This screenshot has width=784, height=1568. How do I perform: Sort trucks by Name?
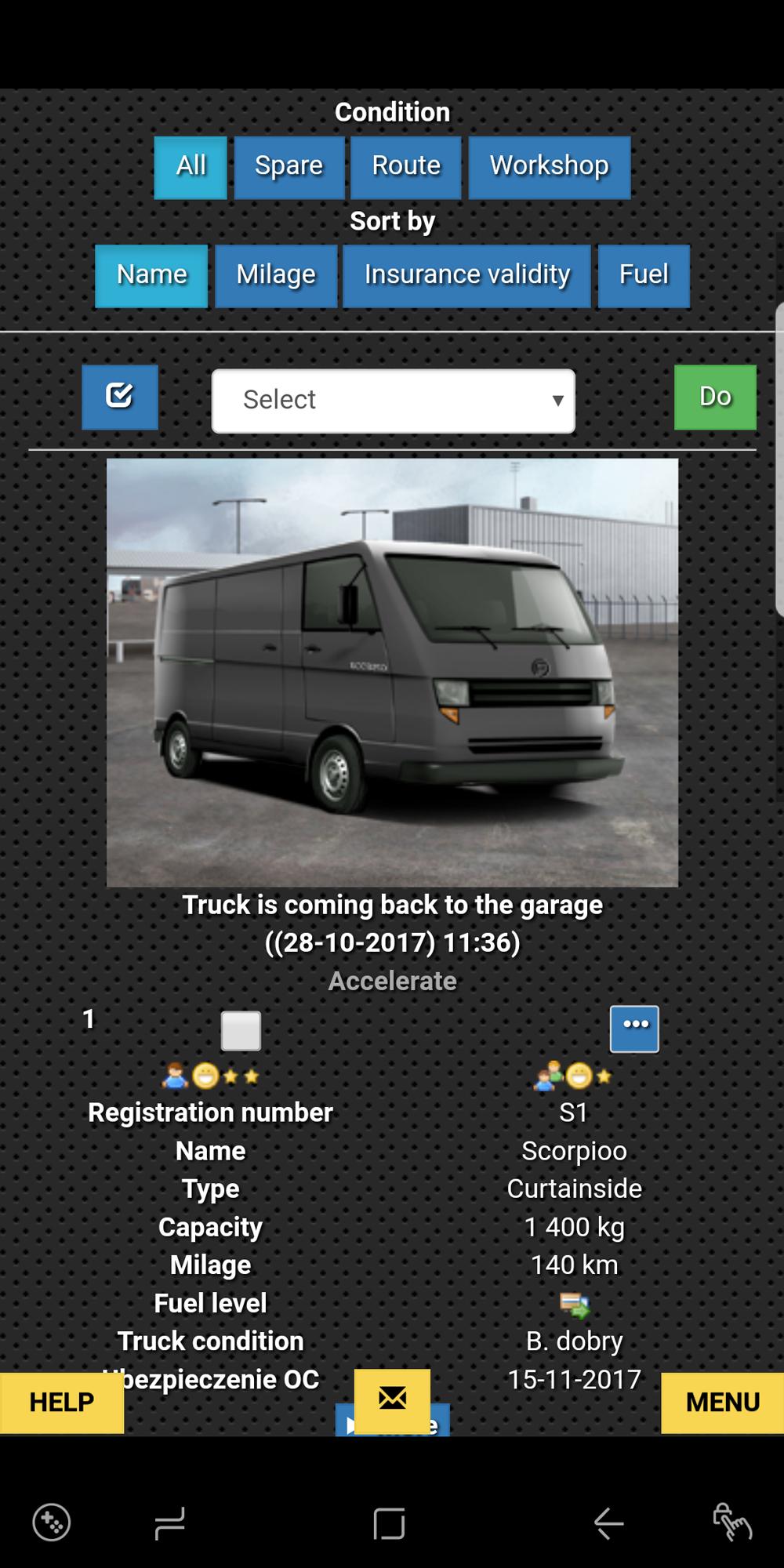pyautogui.click(x=151, y=275)
